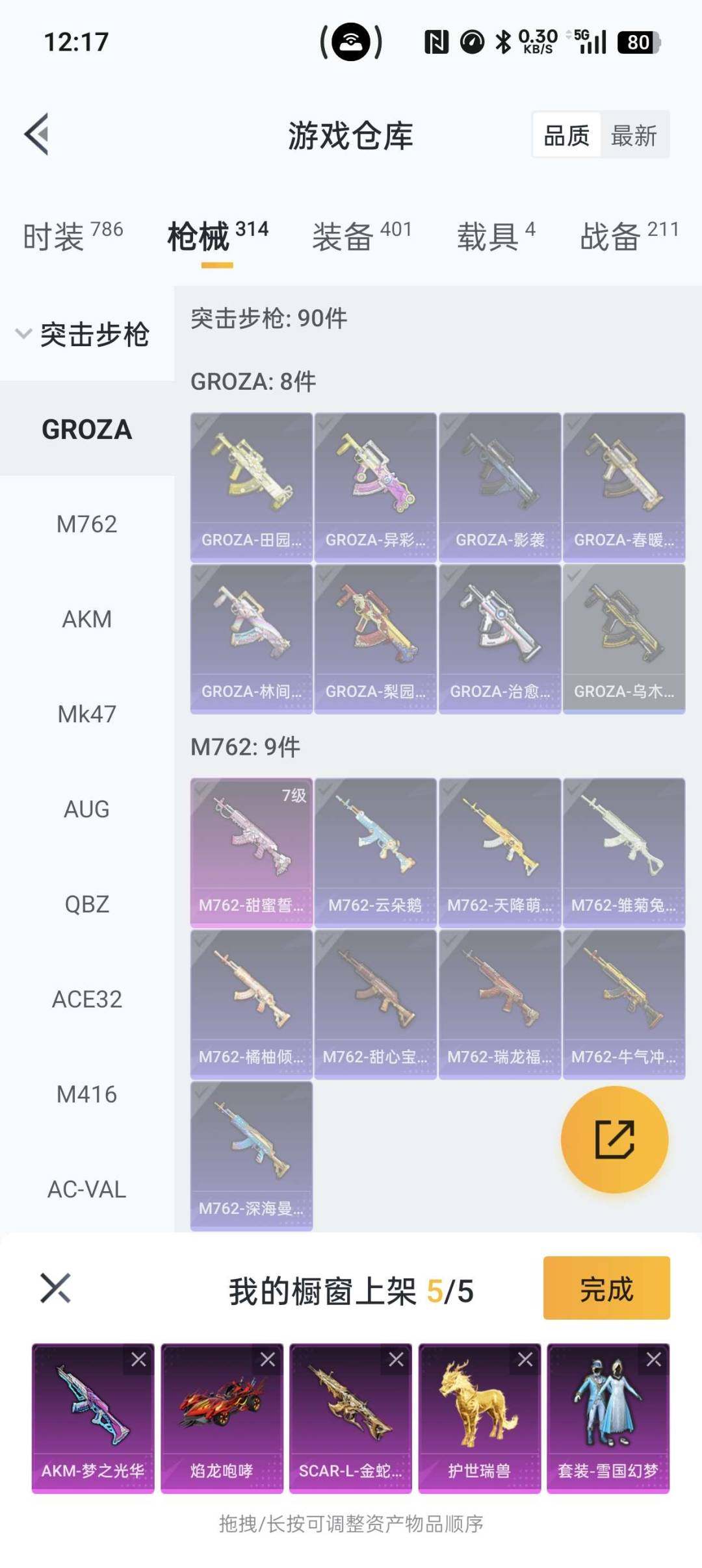The width and height of the screenshot is (702, 1568).
Task: Sort items by 最新
Action: 634,135
